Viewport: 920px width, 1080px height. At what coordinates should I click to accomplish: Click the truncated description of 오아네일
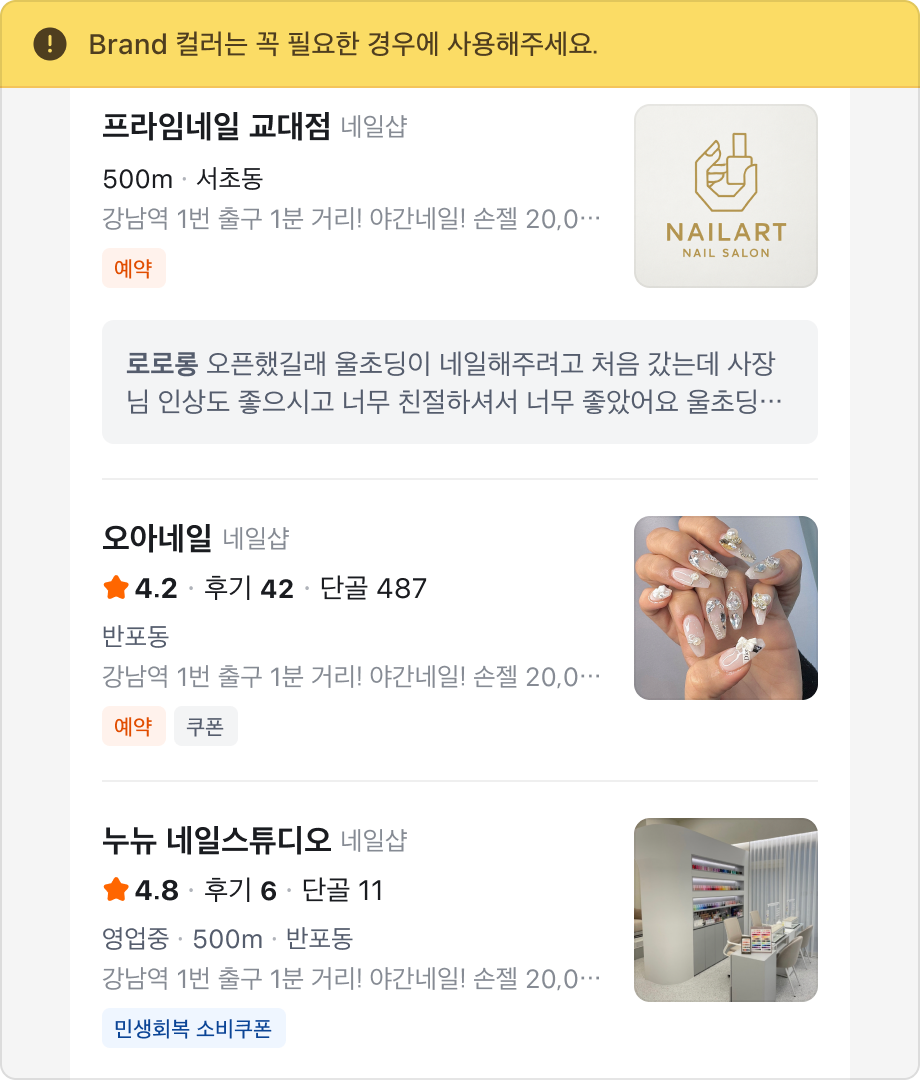tap(355, 674)
